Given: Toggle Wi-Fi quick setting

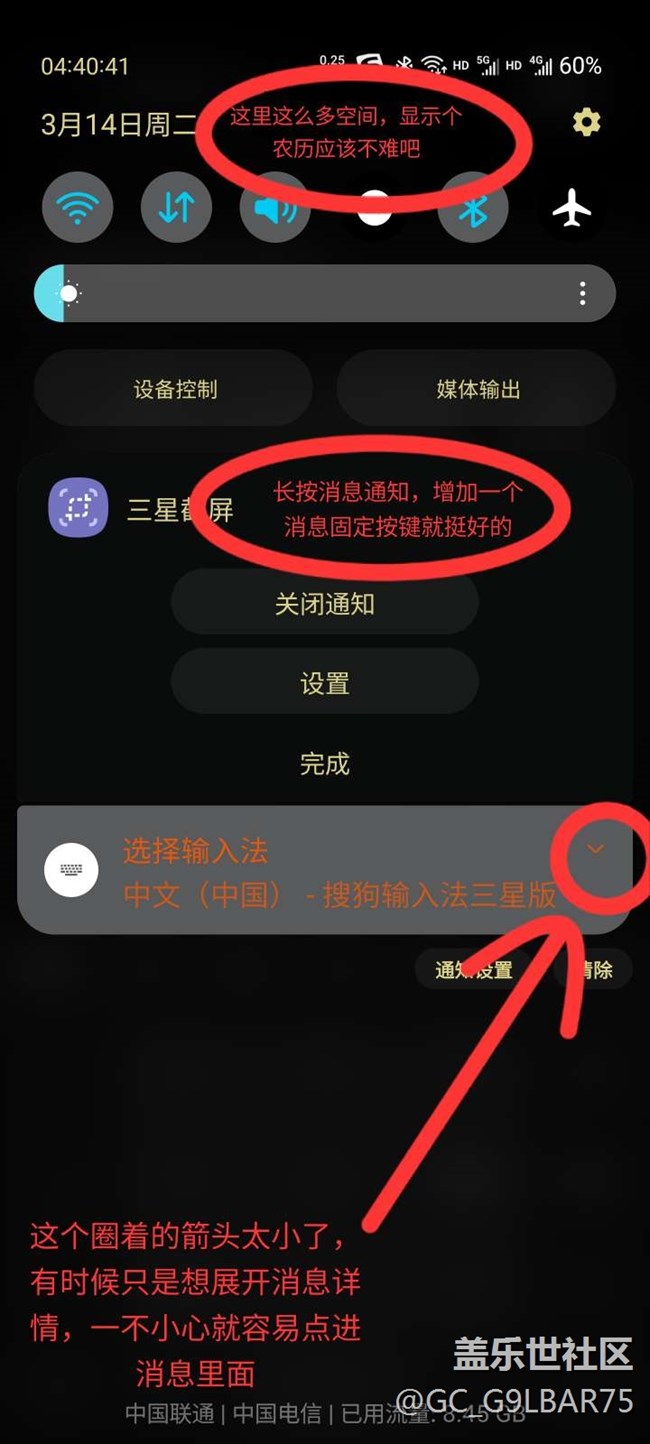Looking at the screenshot, I should click(77, 209).
